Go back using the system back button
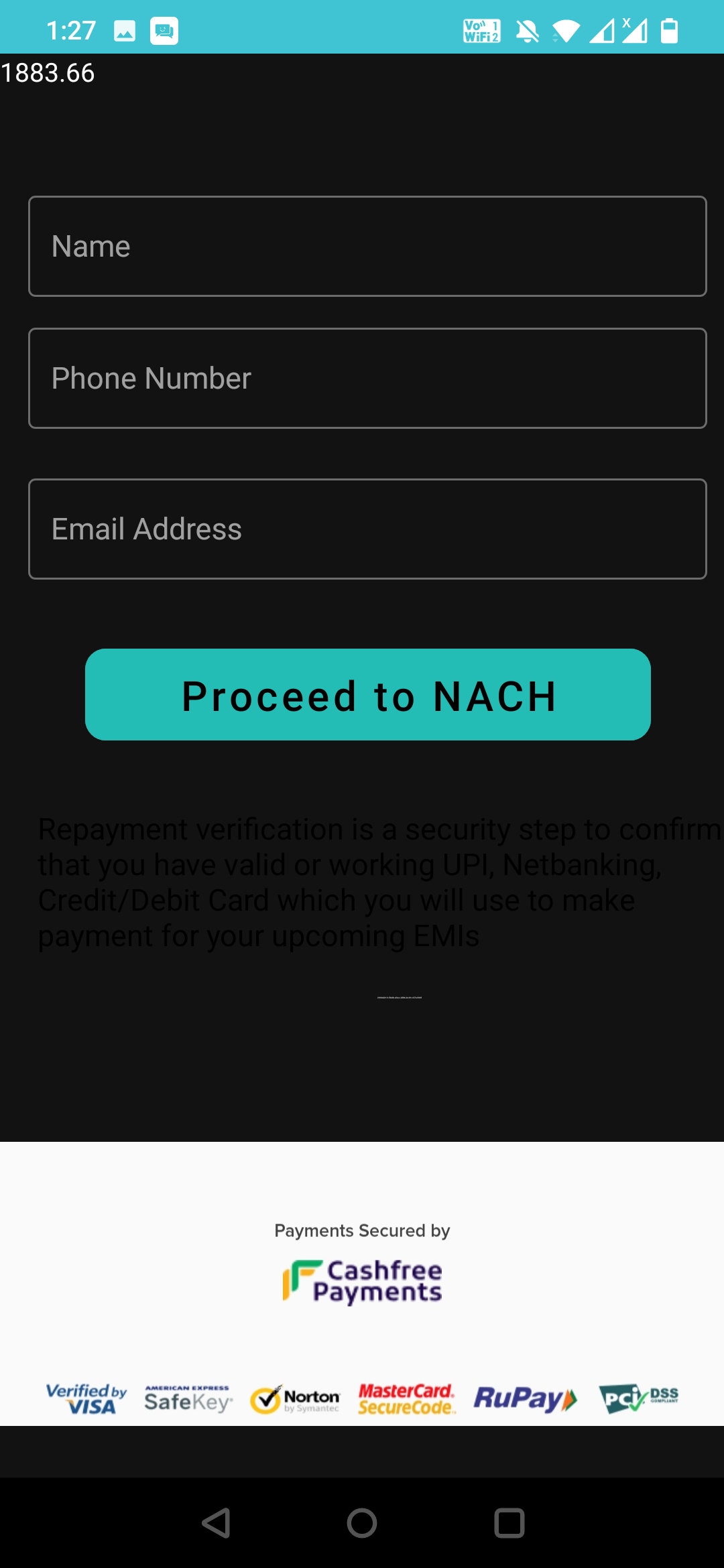This screenshot has width=724, height=1568. 217,1523
